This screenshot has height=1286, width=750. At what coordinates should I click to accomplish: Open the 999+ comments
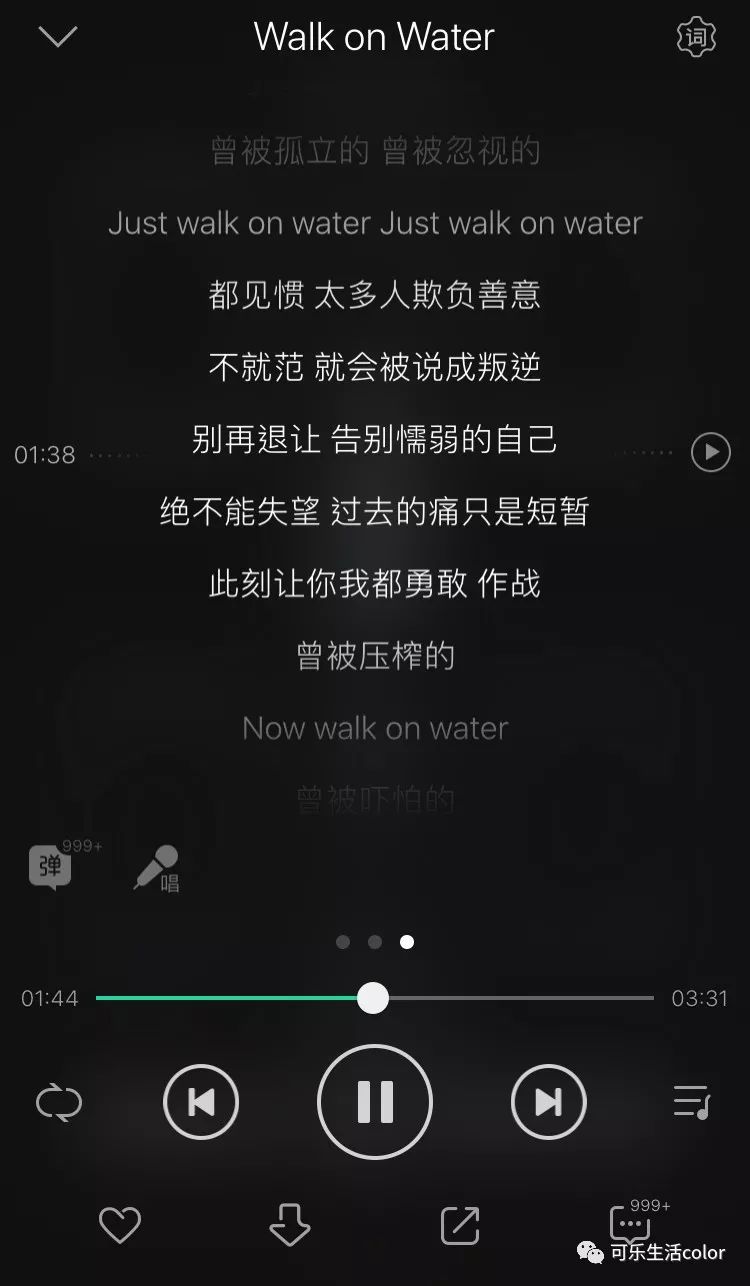(x=631, y=1225)
